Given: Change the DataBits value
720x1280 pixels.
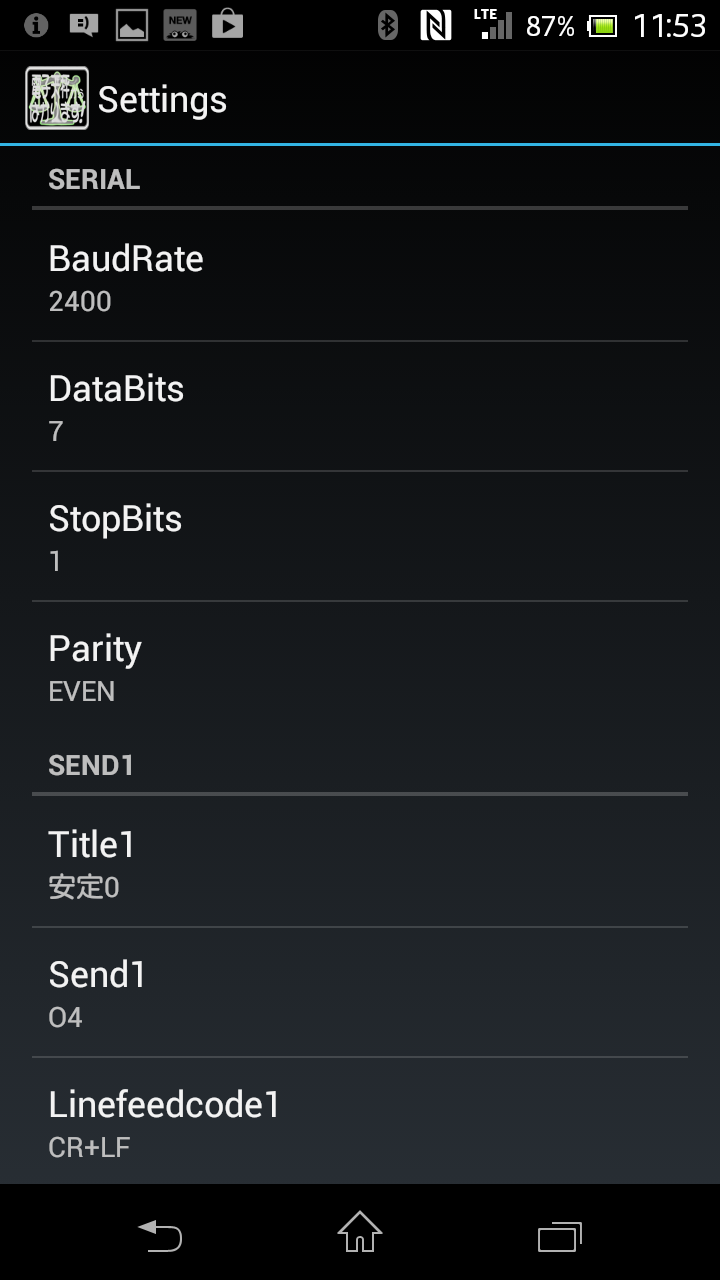Looking at the screenshot, I should pos(360,406).
